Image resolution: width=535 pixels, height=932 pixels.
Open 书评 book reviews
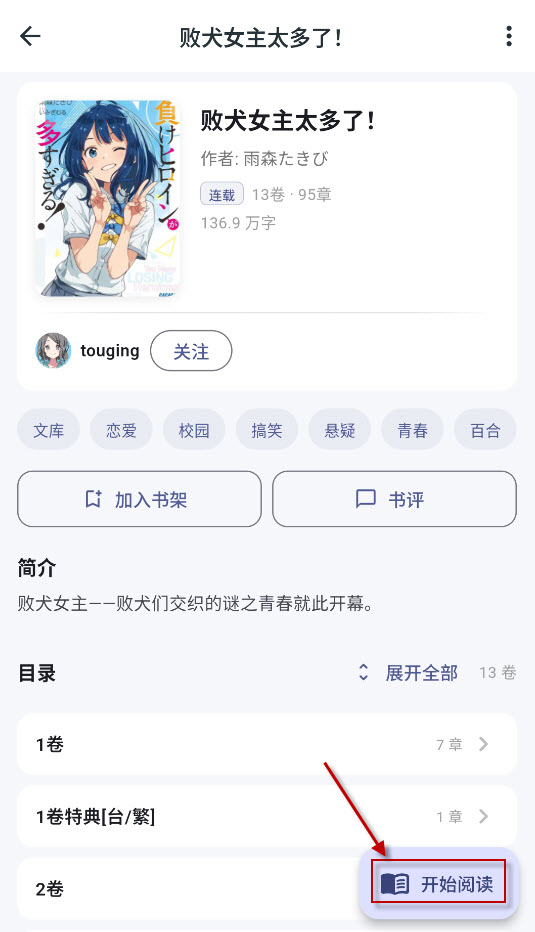coord(394,499)
